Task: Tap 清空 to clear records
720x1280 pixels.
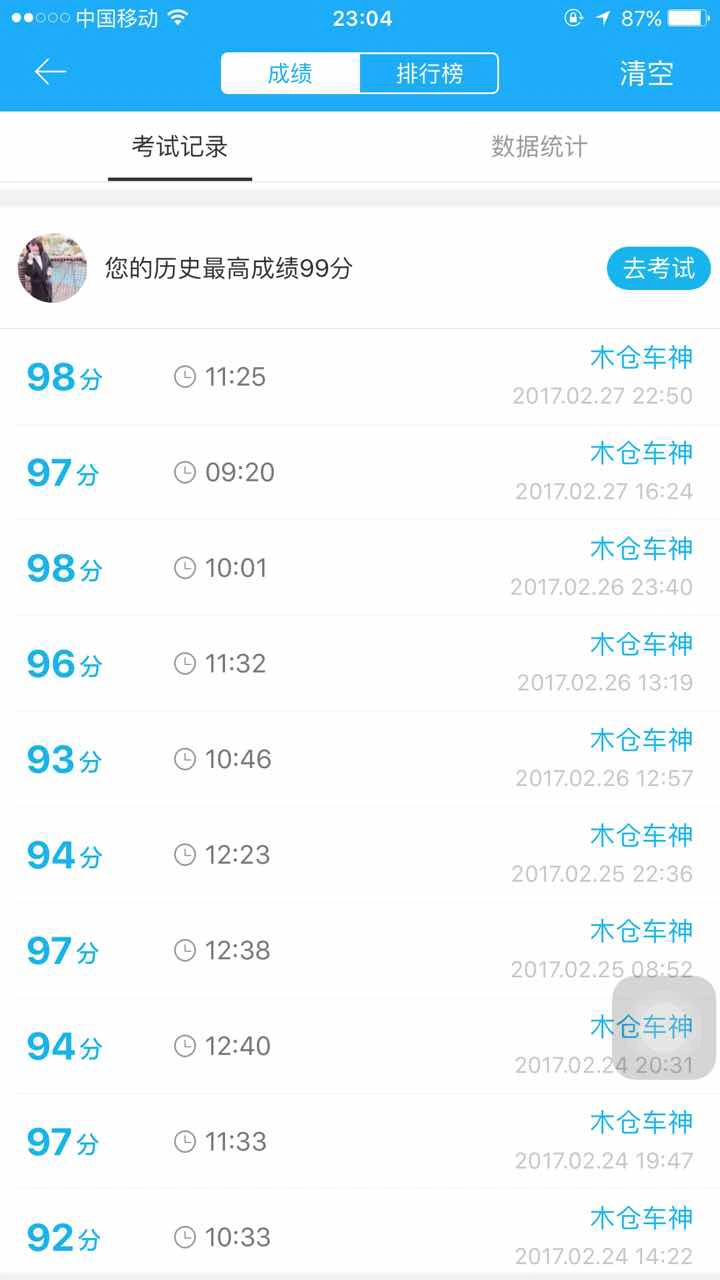Action: [647, 73]
